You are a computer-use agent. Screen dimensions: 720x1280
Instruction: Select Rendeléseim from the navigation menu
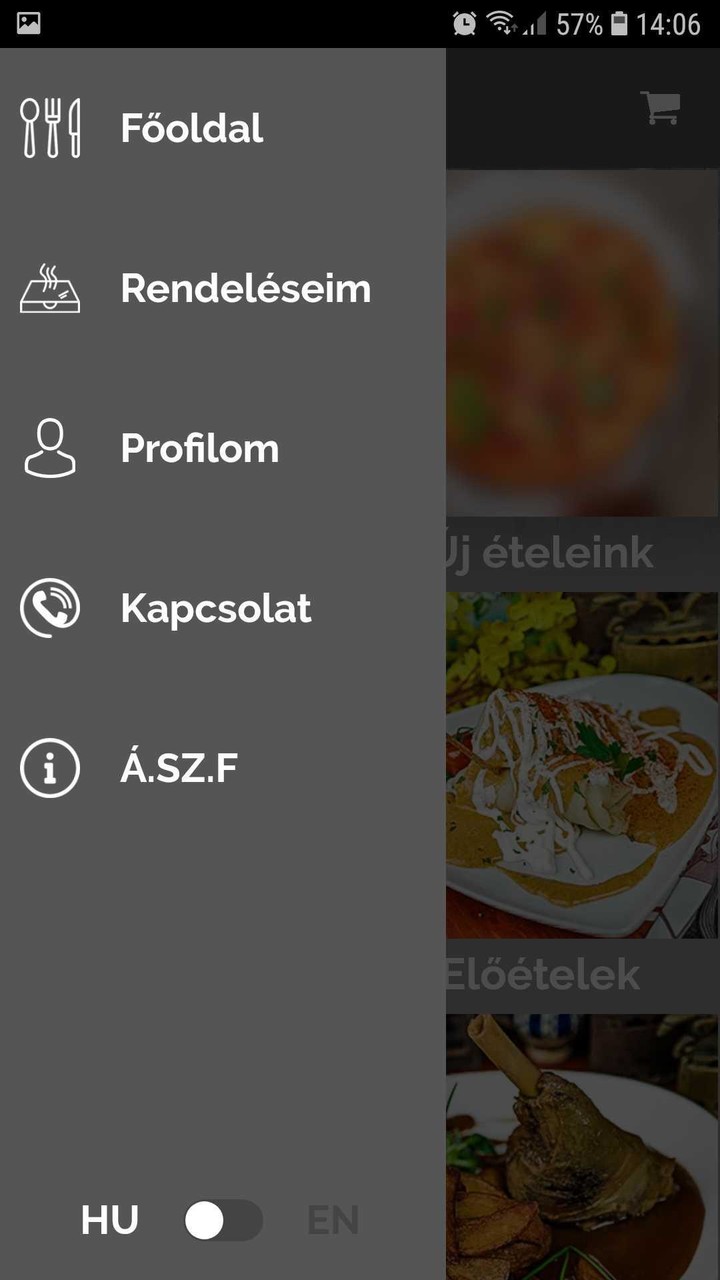coord(245,288)
